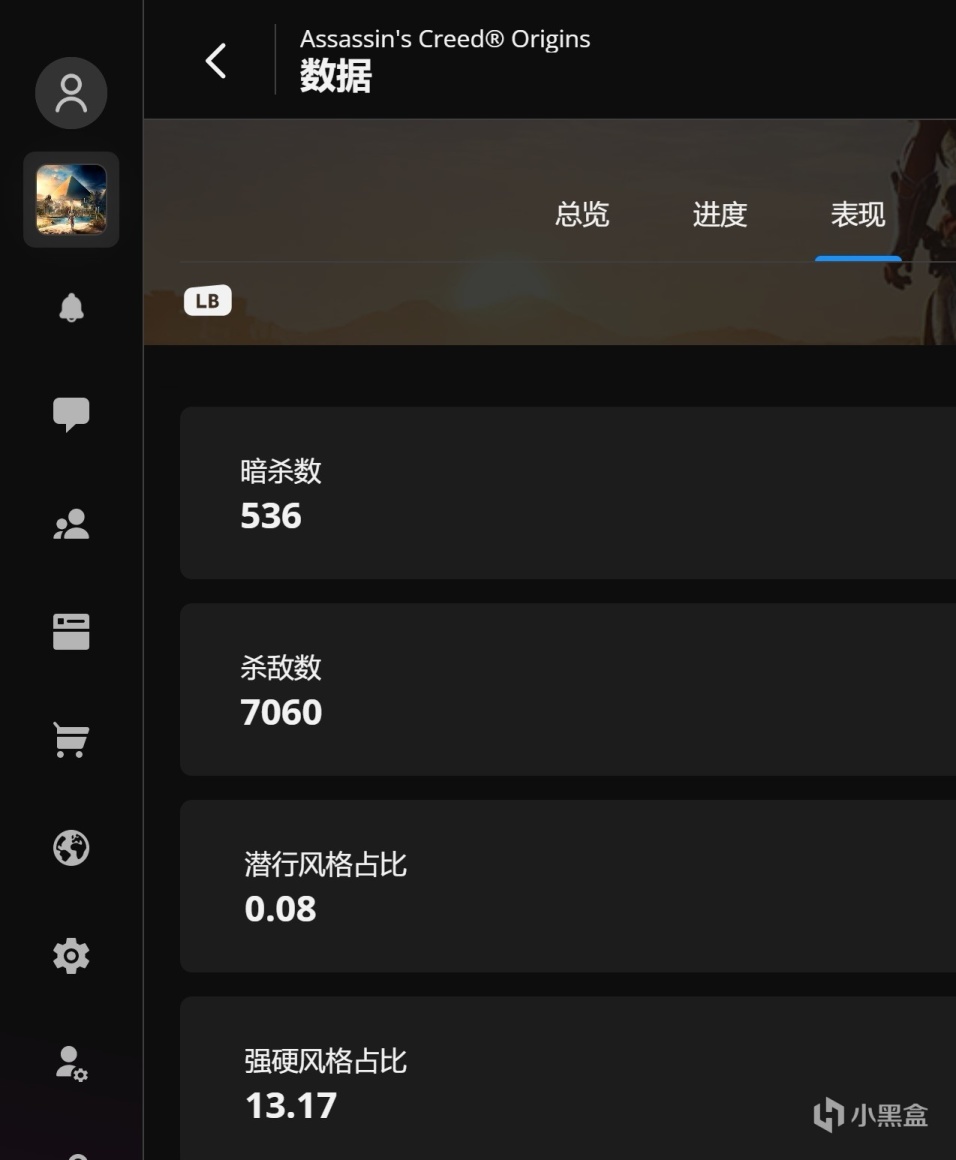956x1160 pixels.
Task: Open the user profile avatar
Action: coord(71,93)
